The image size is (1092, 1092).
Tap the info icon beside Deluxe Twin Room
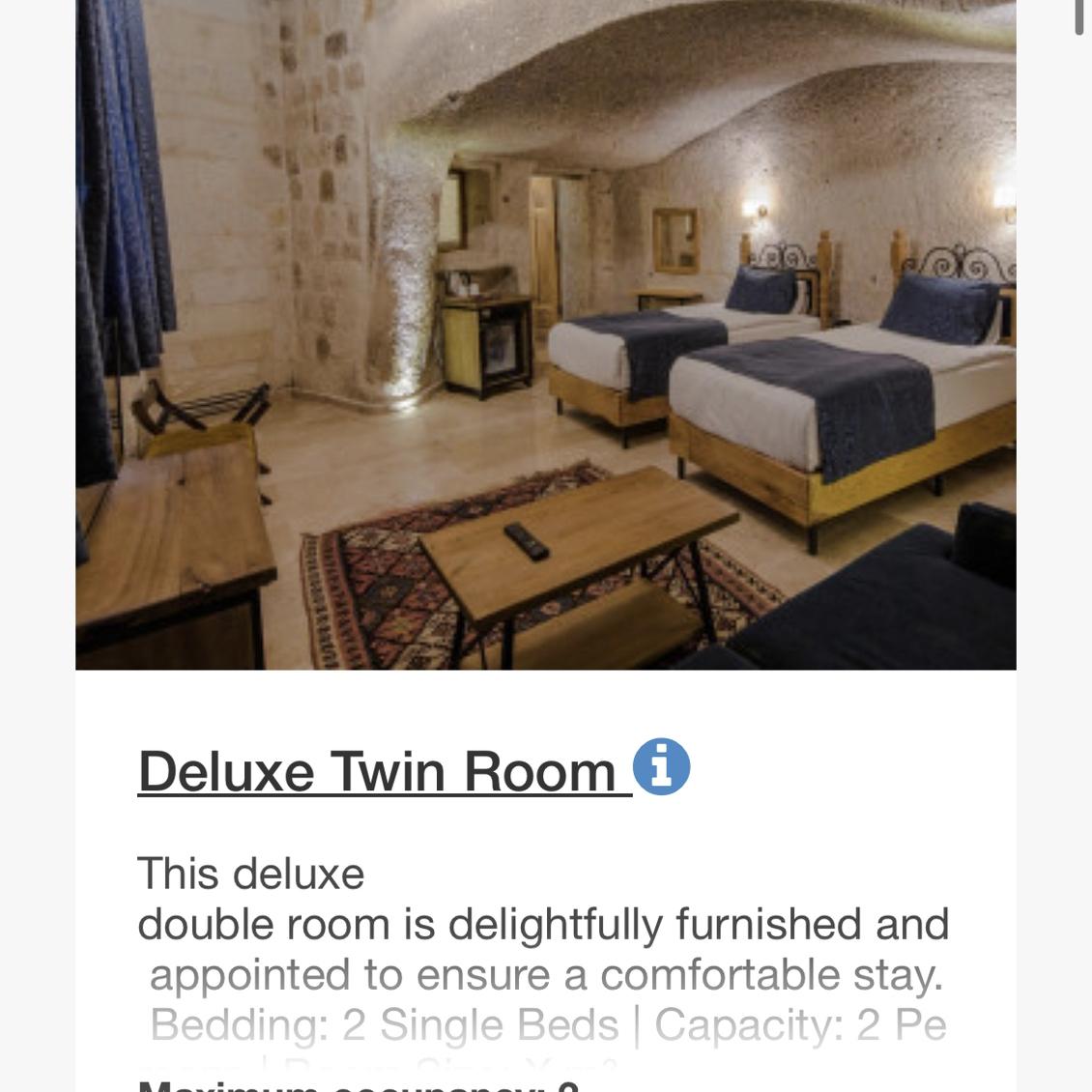[661, 767]
